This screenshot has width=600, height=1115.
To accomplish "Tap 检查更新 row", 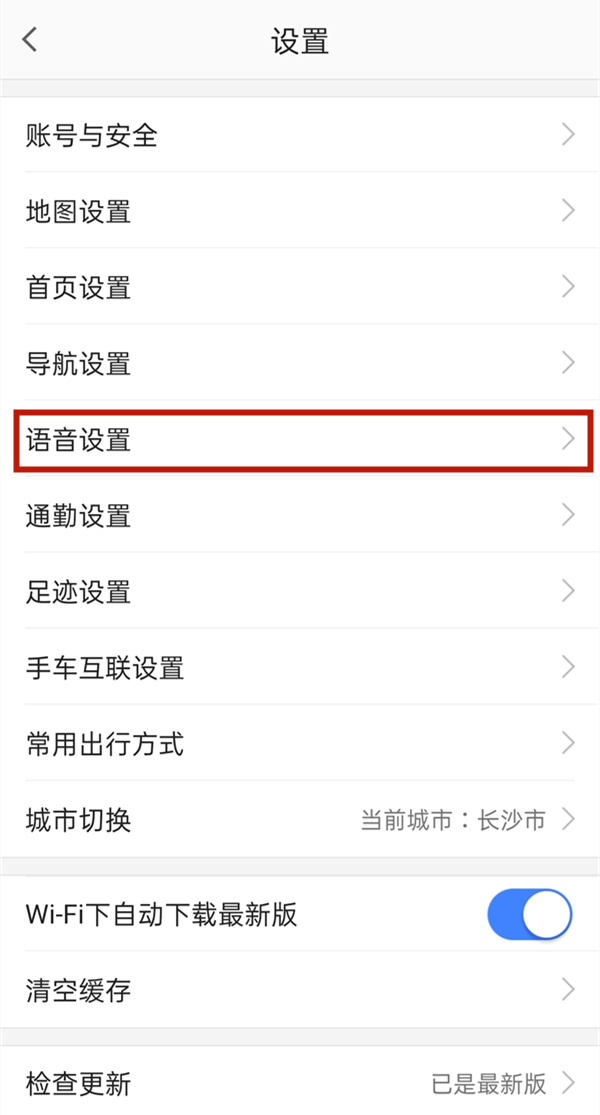I will (x=300, y=1082).
